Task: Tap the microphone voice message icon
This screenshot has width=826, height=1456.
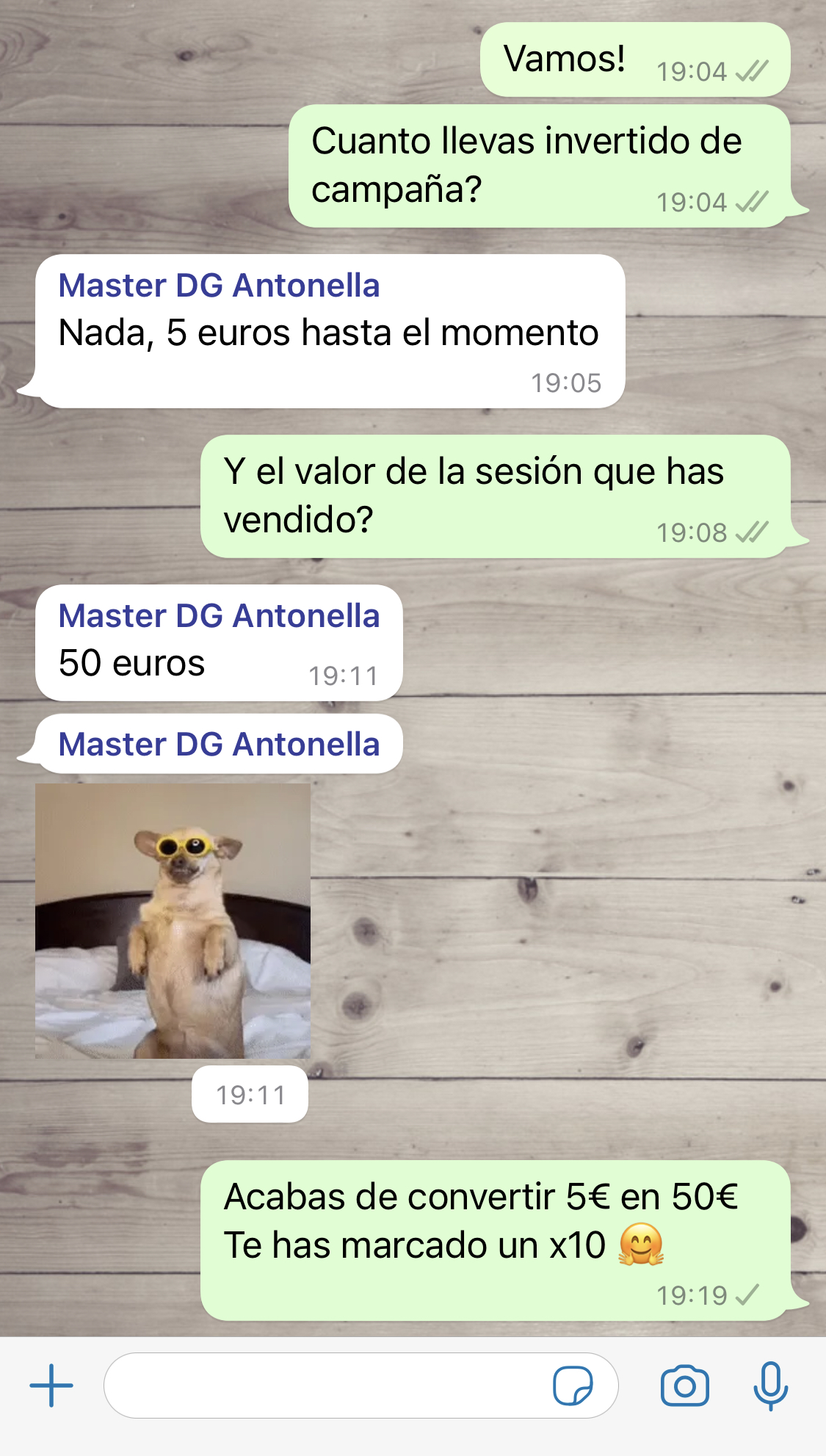Action: click(770, 1386)
